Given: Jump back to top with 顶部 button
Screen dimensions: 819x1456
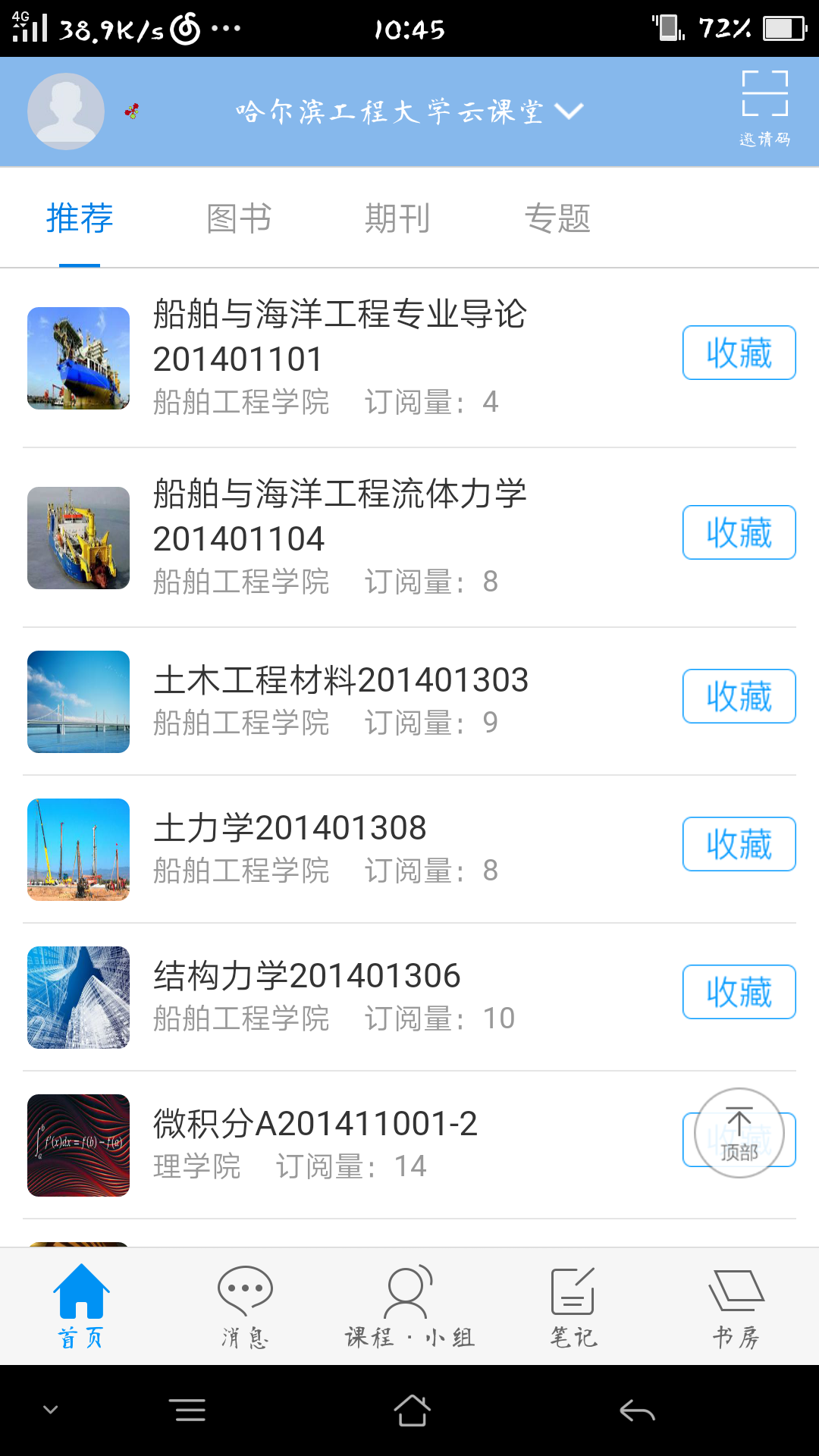Looking at the screenshot, I should (x=739, y=1133).
